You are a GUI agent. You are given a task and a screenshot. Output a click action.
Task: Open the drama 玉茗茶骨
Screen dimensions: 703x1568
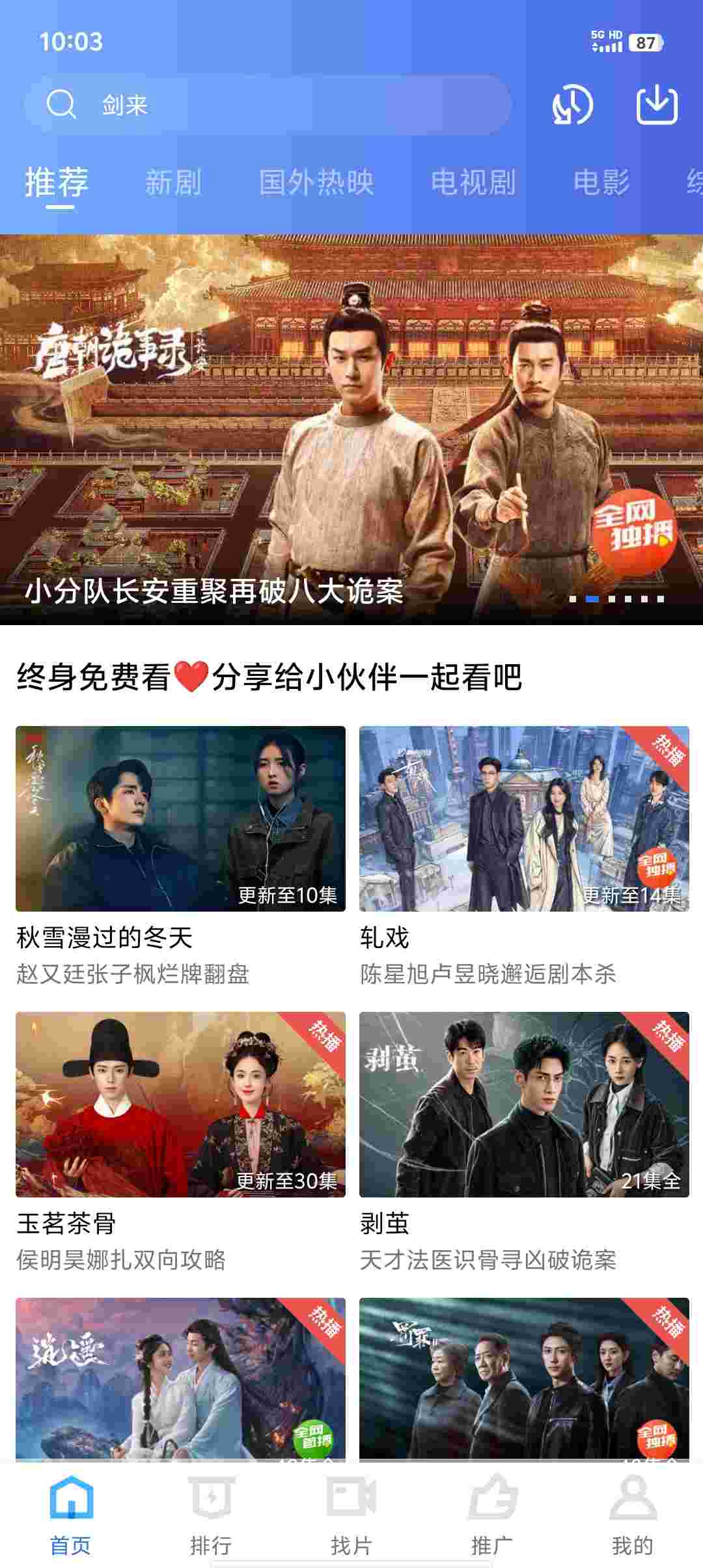click(180, 1104)
